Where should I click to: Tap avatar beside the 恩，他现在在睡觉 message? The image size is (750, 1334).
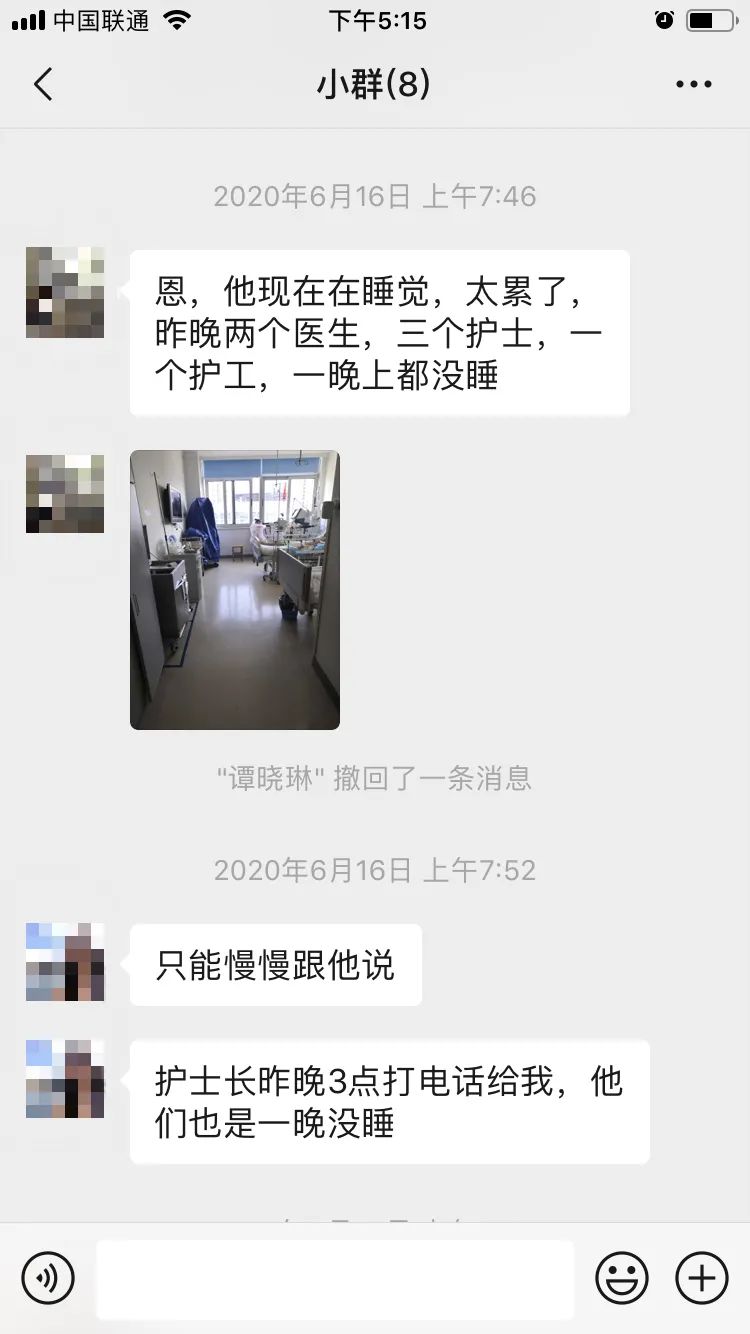(x=65, y=292)
